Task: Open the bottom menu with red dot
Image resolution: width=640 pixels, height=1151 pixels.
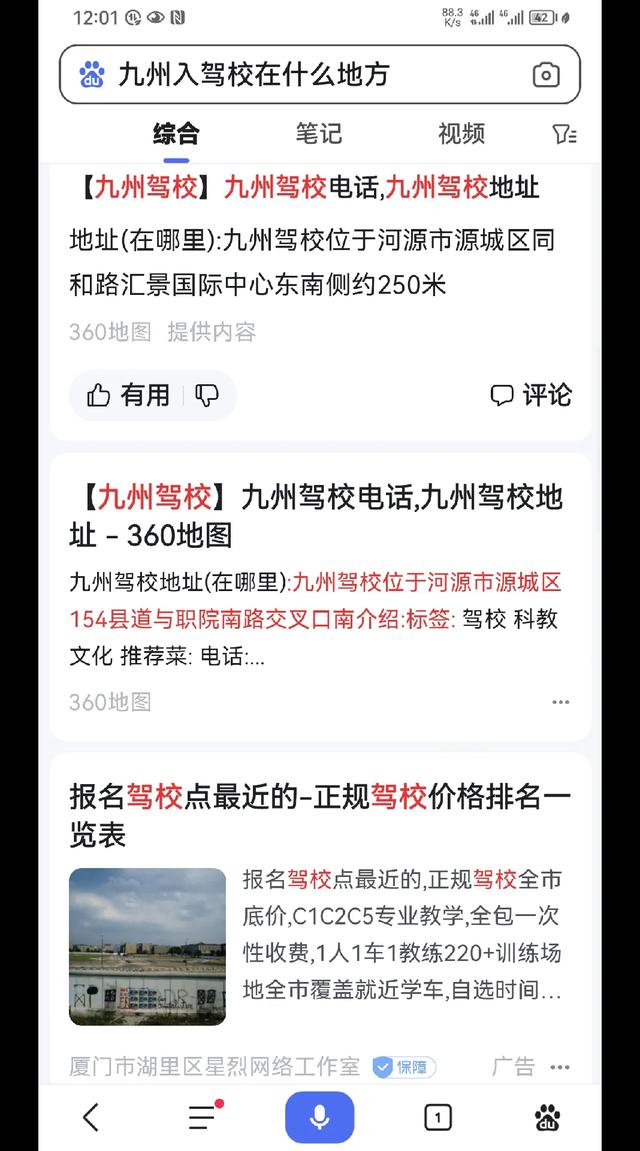Action: (203, 1116)
